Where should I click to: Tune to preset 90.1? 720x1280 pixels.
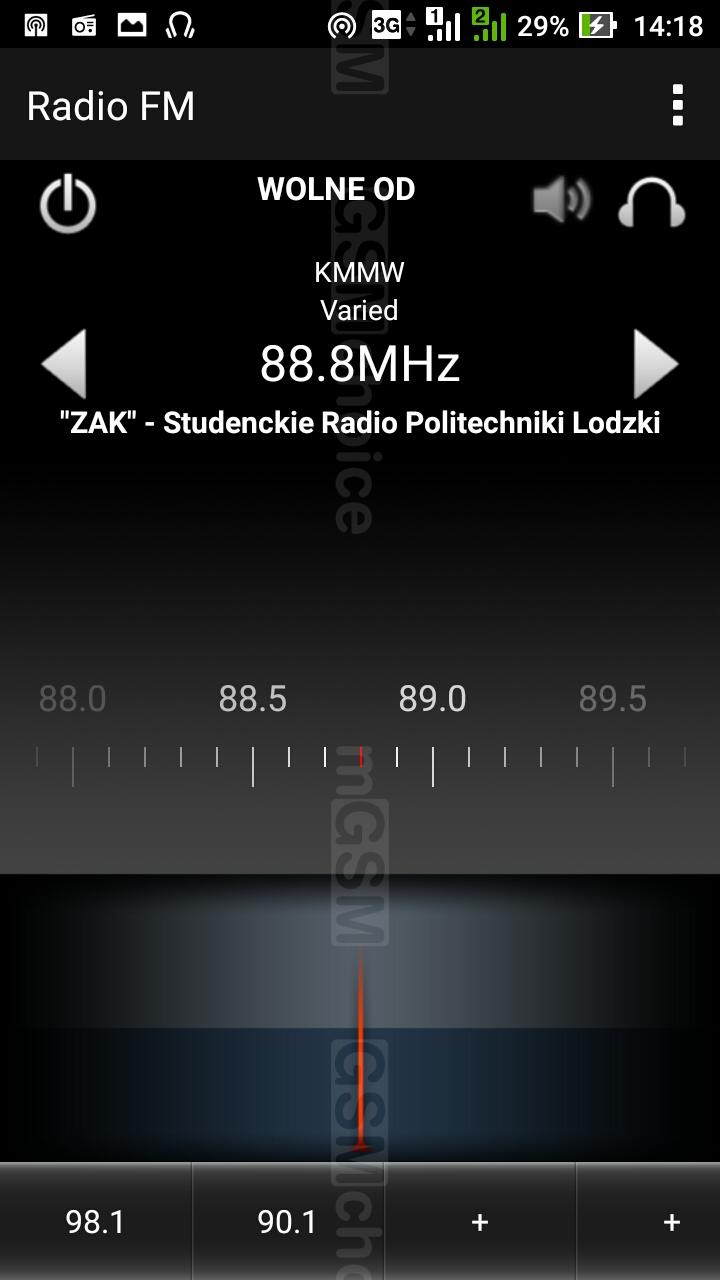(288, 1222)
